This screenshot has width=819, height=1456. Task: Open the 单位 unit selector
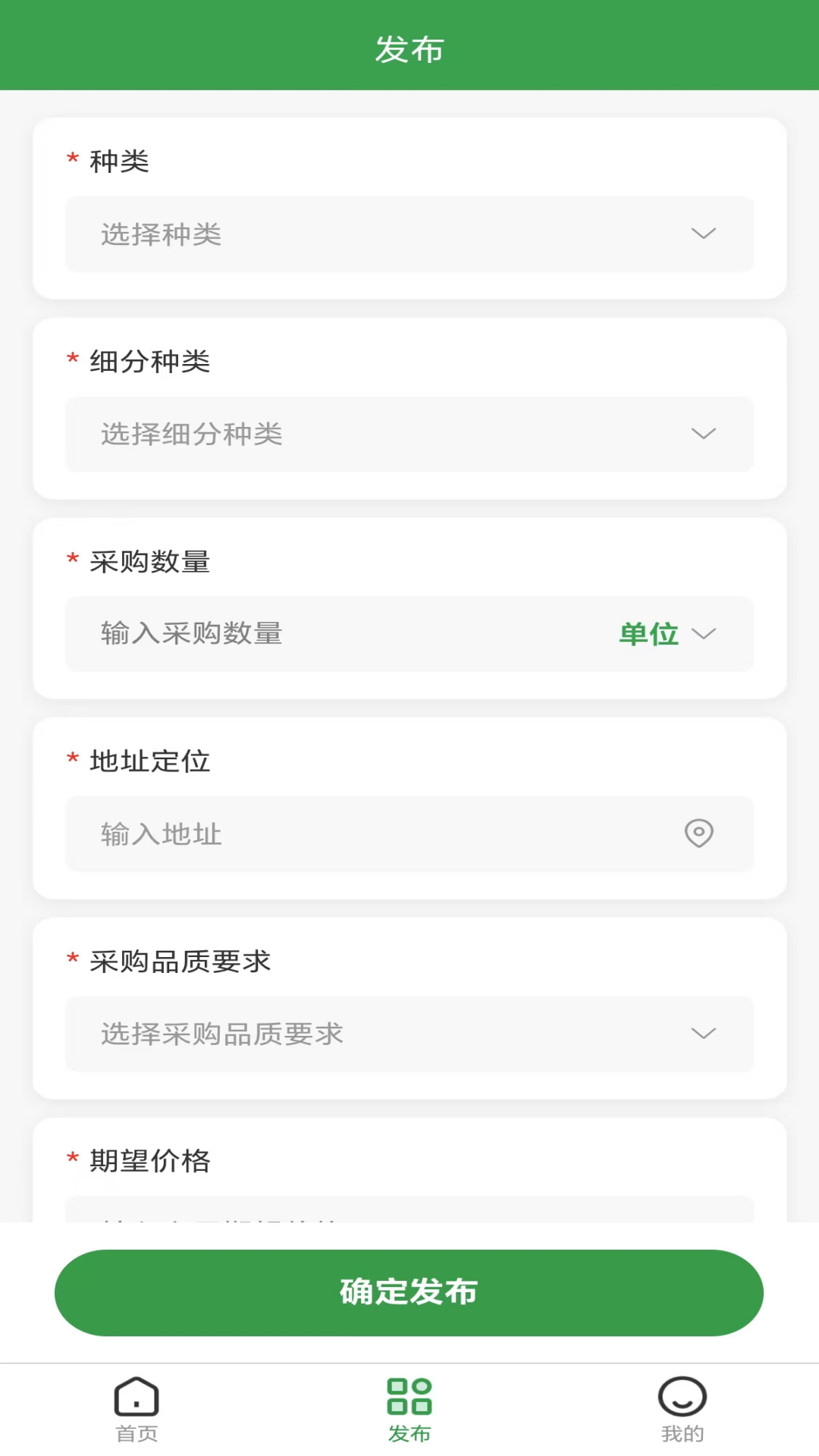point(667,635)
